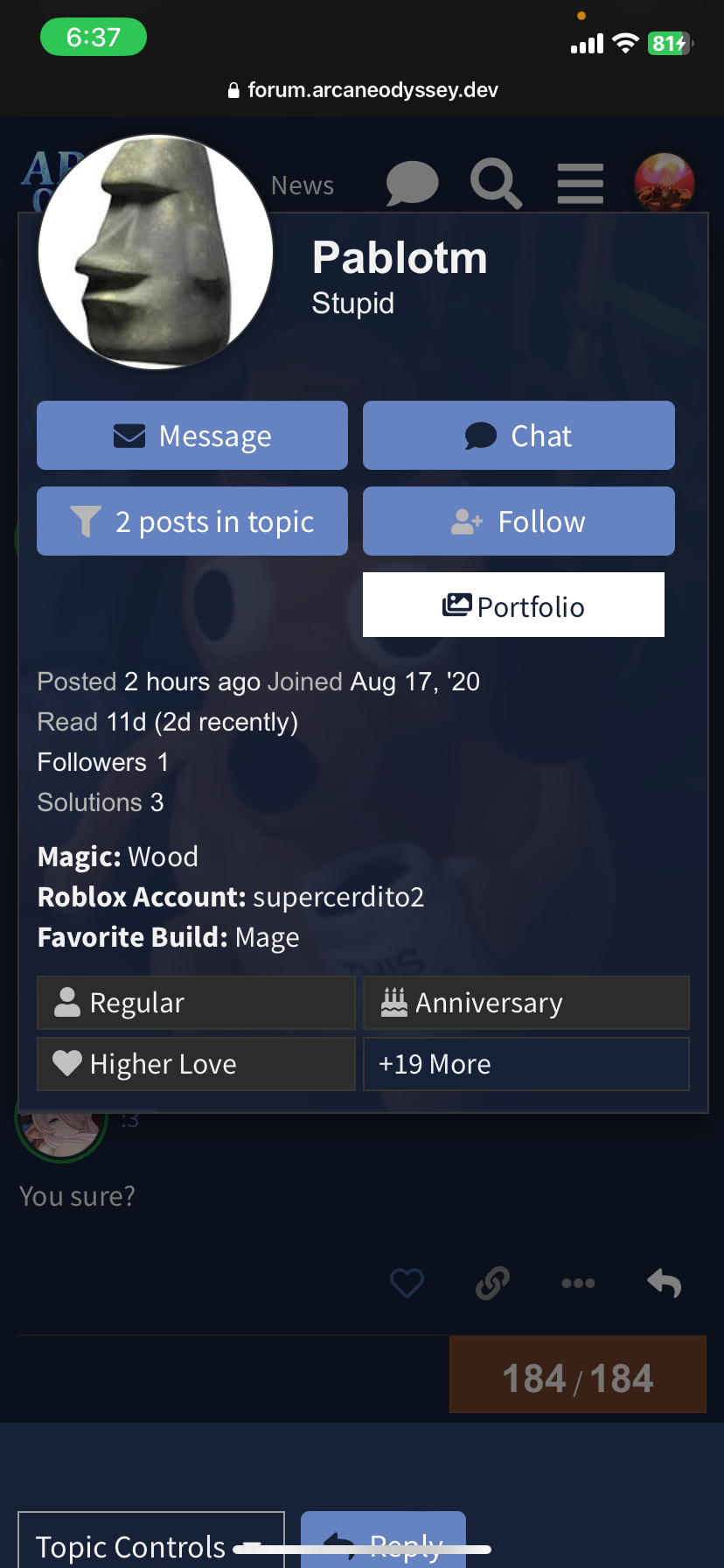Show +19 More badges
The width and height of the screenshot is (724, 1568).
[526, 1064]
